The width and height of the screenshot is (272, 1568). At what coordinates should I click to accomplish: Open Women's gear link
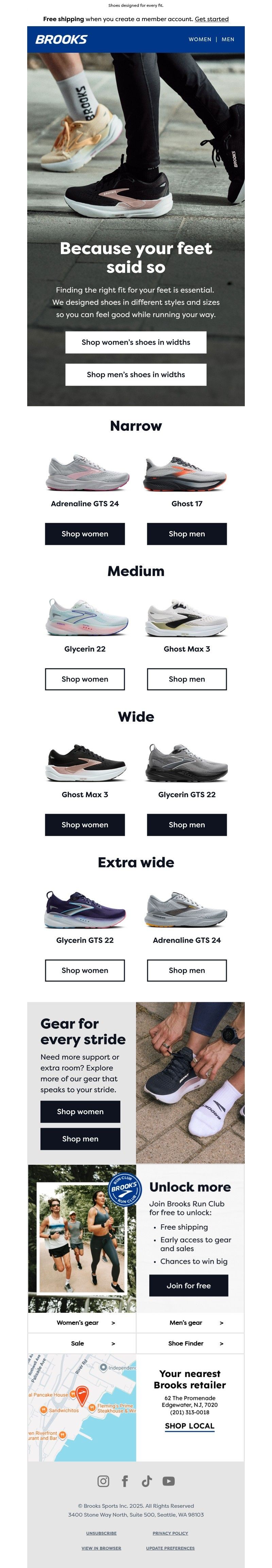tap(82, 1323)
